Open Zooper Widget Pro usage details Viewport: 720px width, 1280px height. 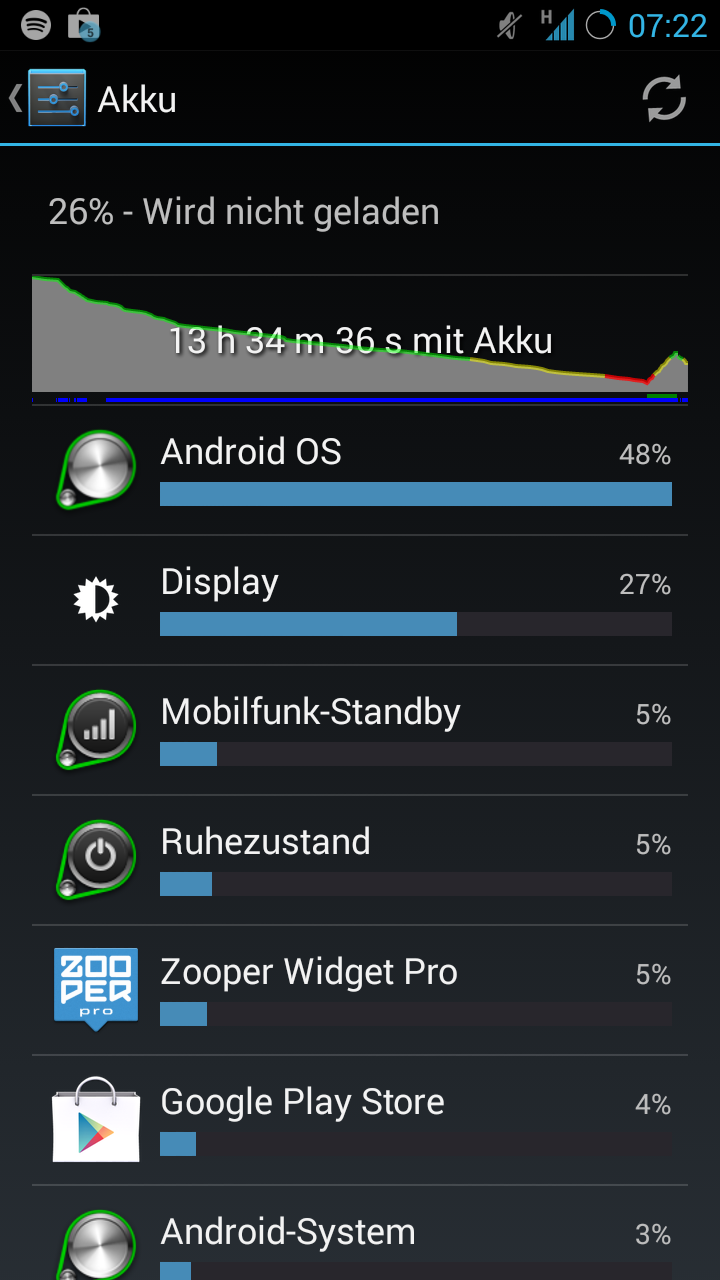pos(360,990)
